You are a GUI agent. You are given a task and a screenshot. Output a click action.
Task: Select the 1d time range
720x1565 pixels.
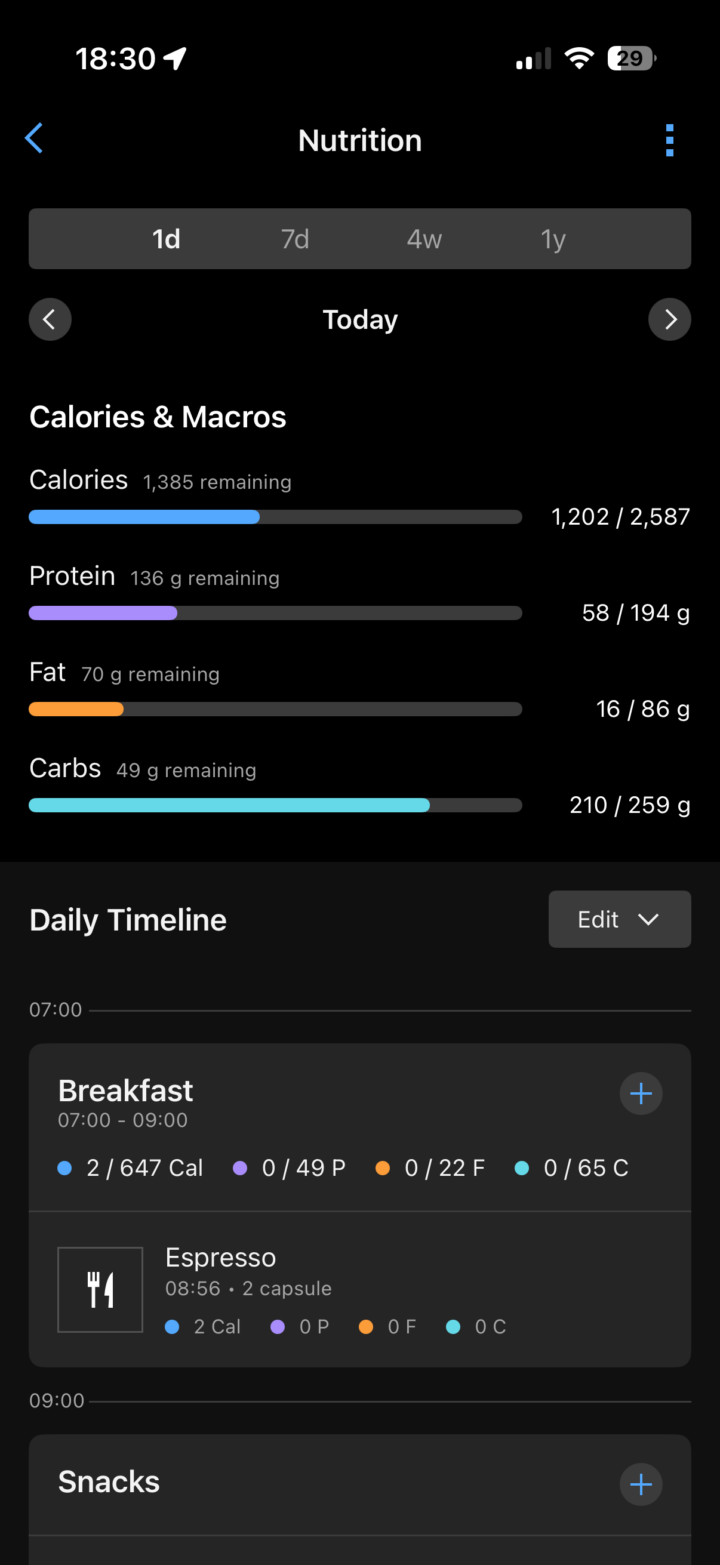click(x=166, y=240)
